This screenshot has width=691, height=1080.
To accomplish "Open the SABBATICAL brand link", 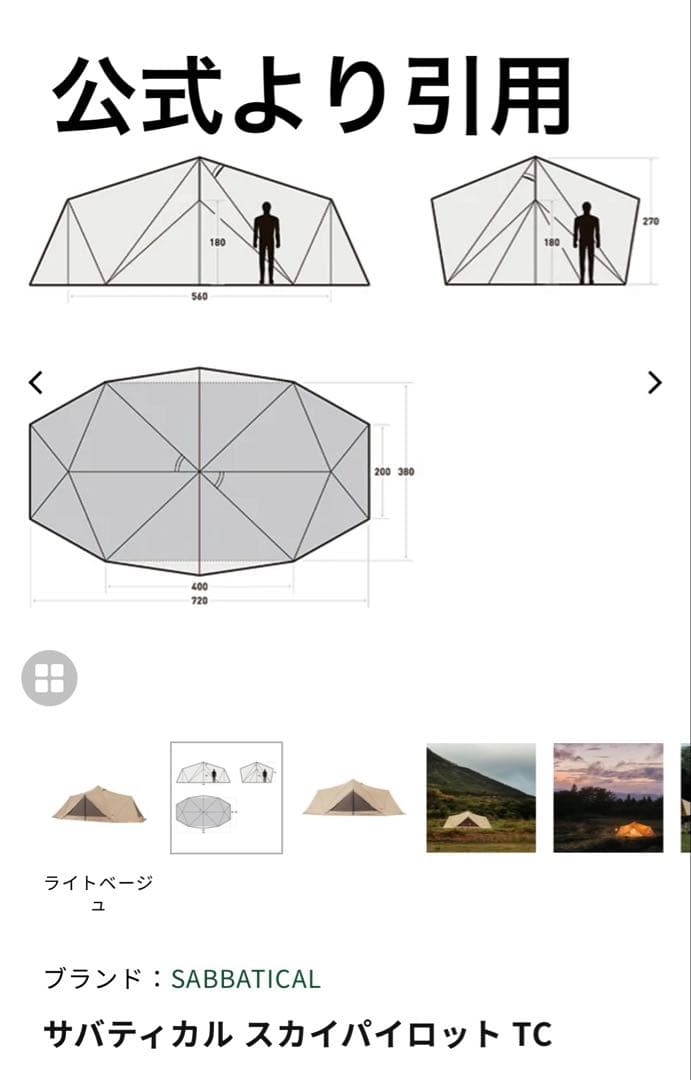I will click(245, 978).
